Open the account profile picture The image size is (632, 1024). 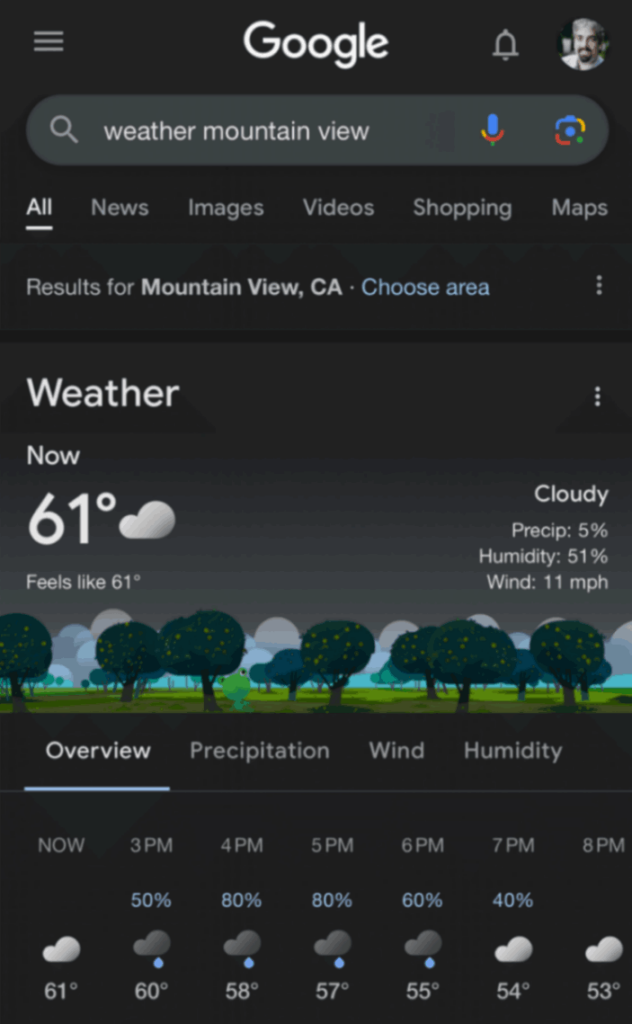582,44
